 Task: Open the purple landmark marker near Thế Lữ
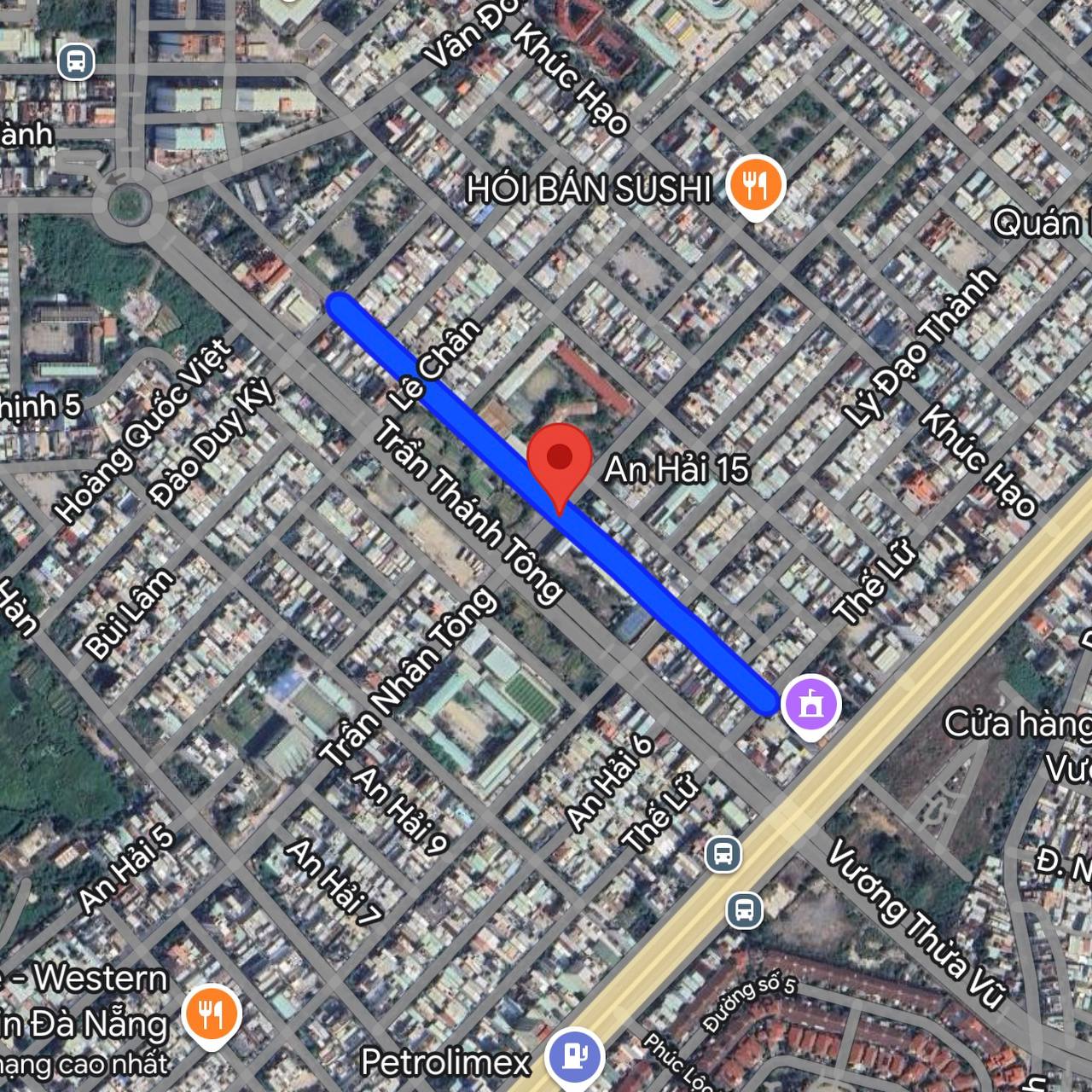(811, 704)
